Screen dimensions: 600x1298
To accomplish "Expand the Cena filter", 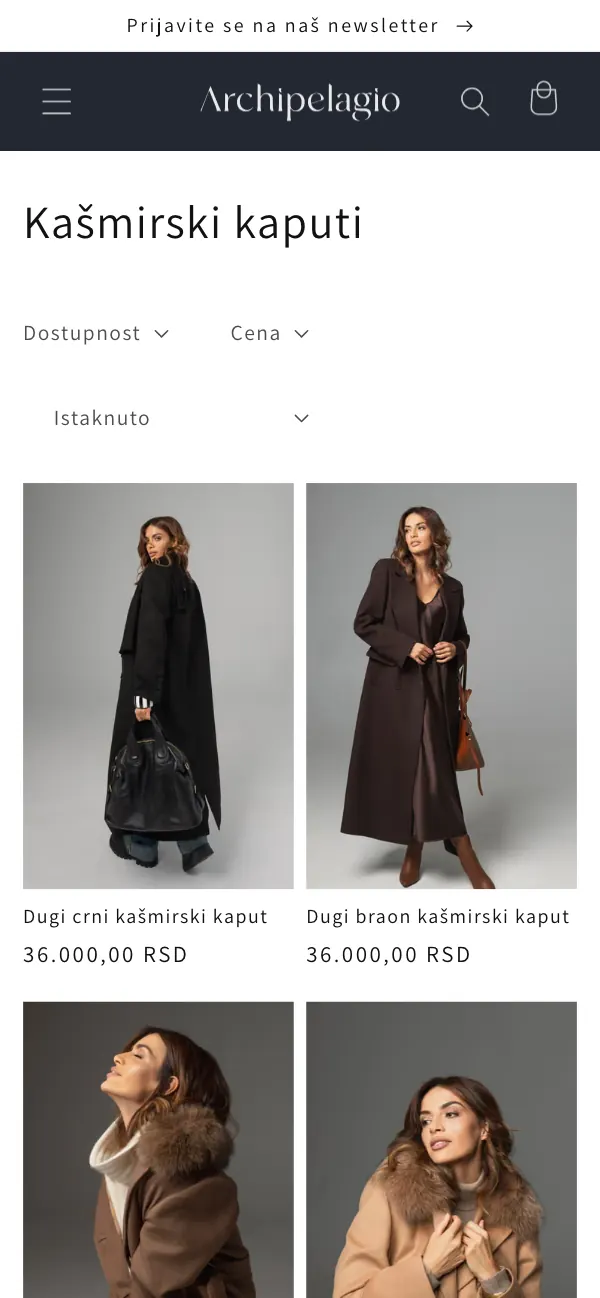I will 270,333.
